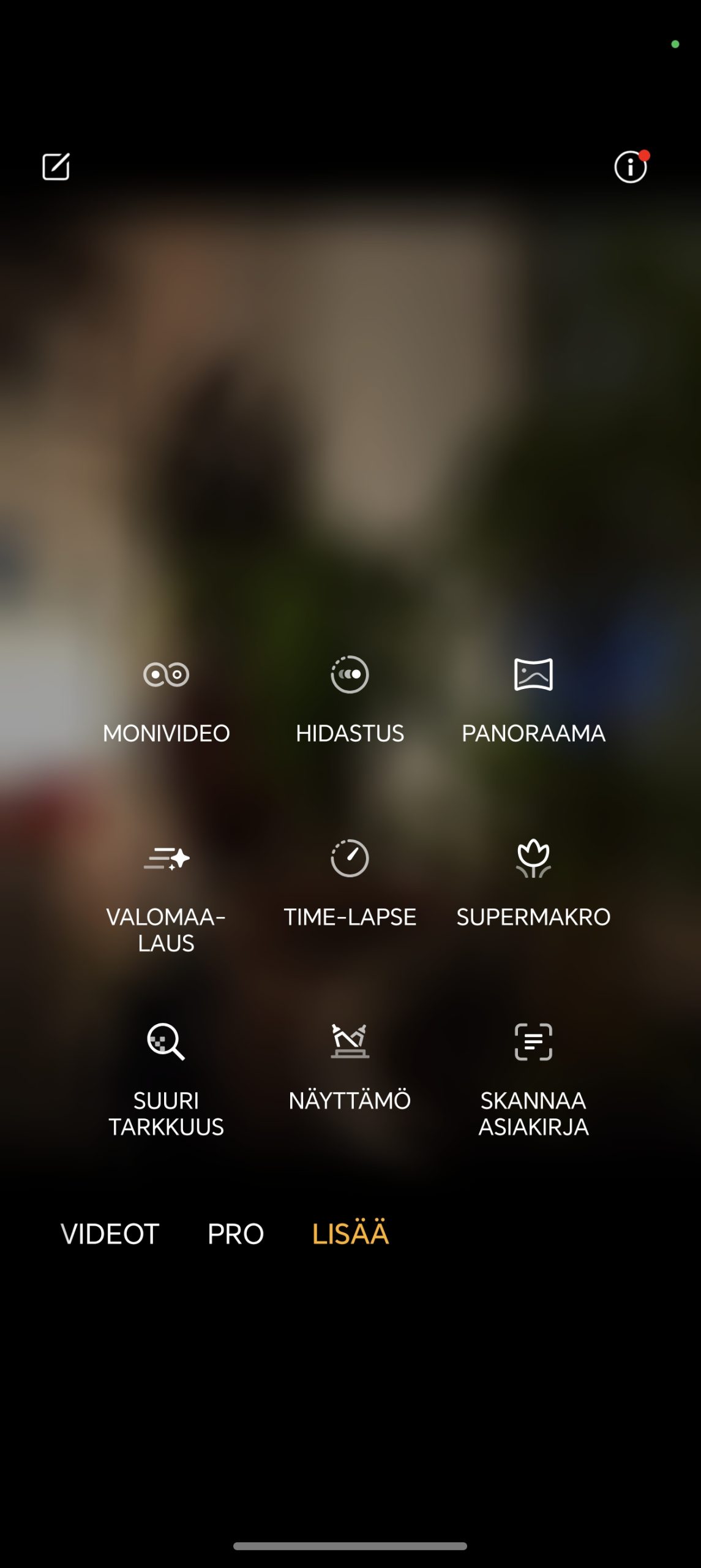
Task: Switch to the Videot tab
Action: coord(110,1234)
